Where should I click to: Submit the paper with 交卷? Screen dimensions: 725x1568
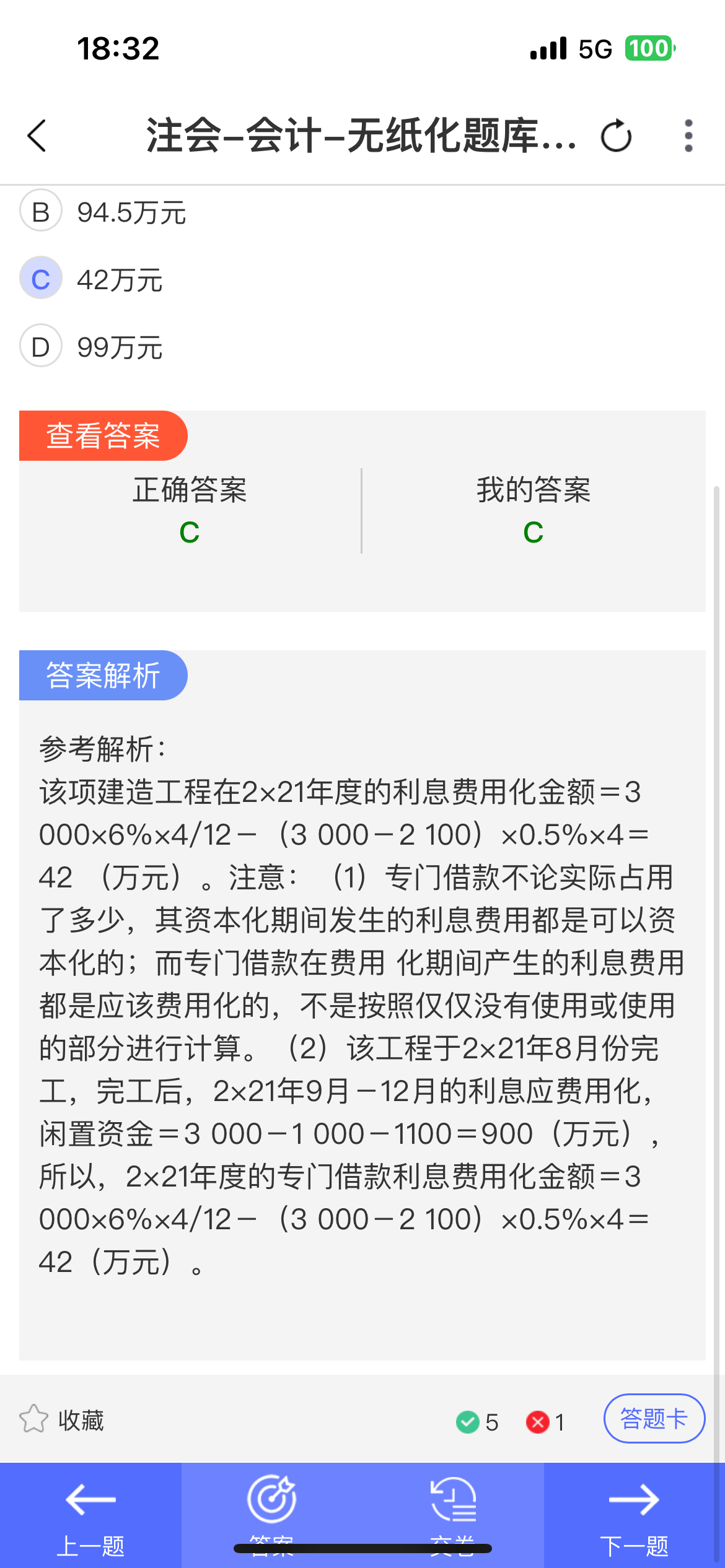(453, 1515)
